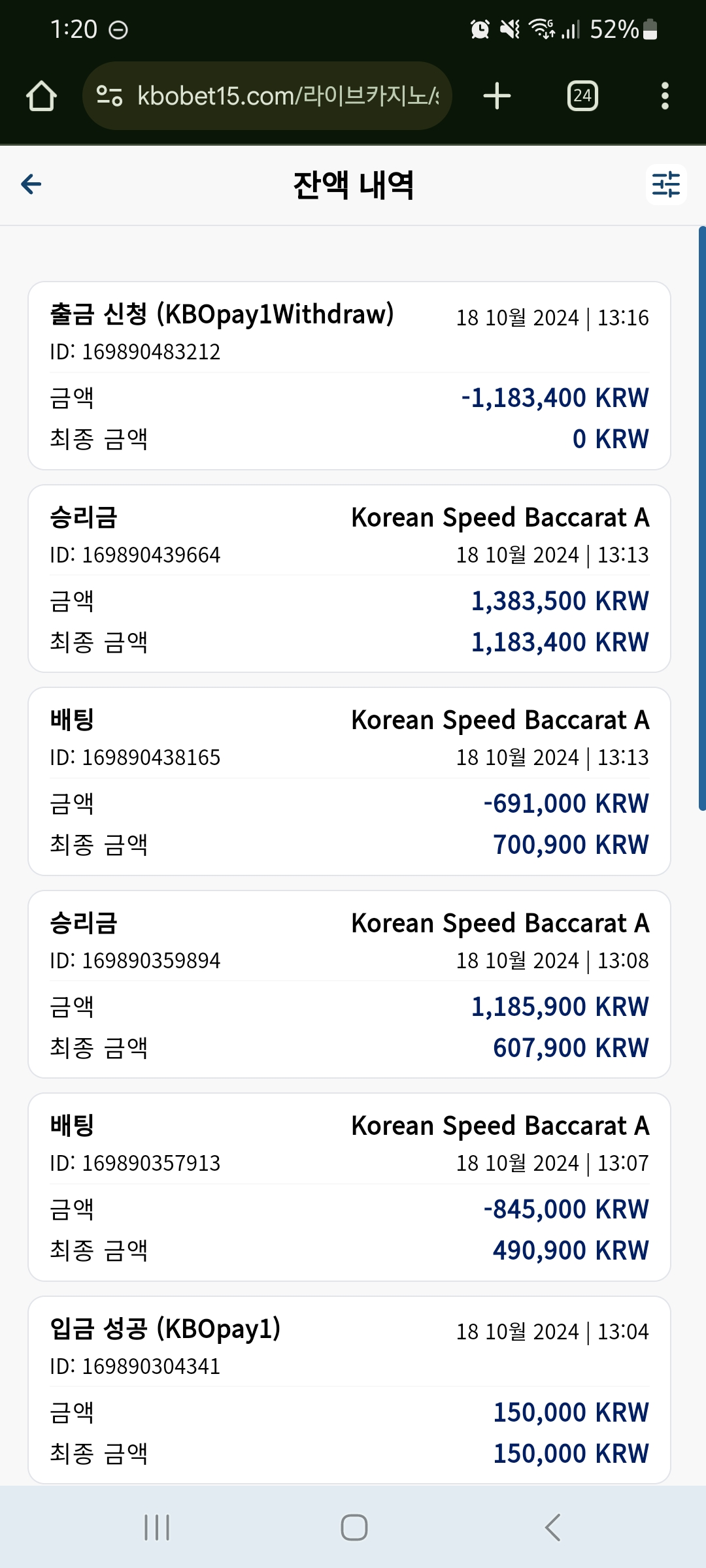The height and width of the screenshot is (1568, 706).
Task: Open the filter settings icon
Action: [x=666, y=185]
